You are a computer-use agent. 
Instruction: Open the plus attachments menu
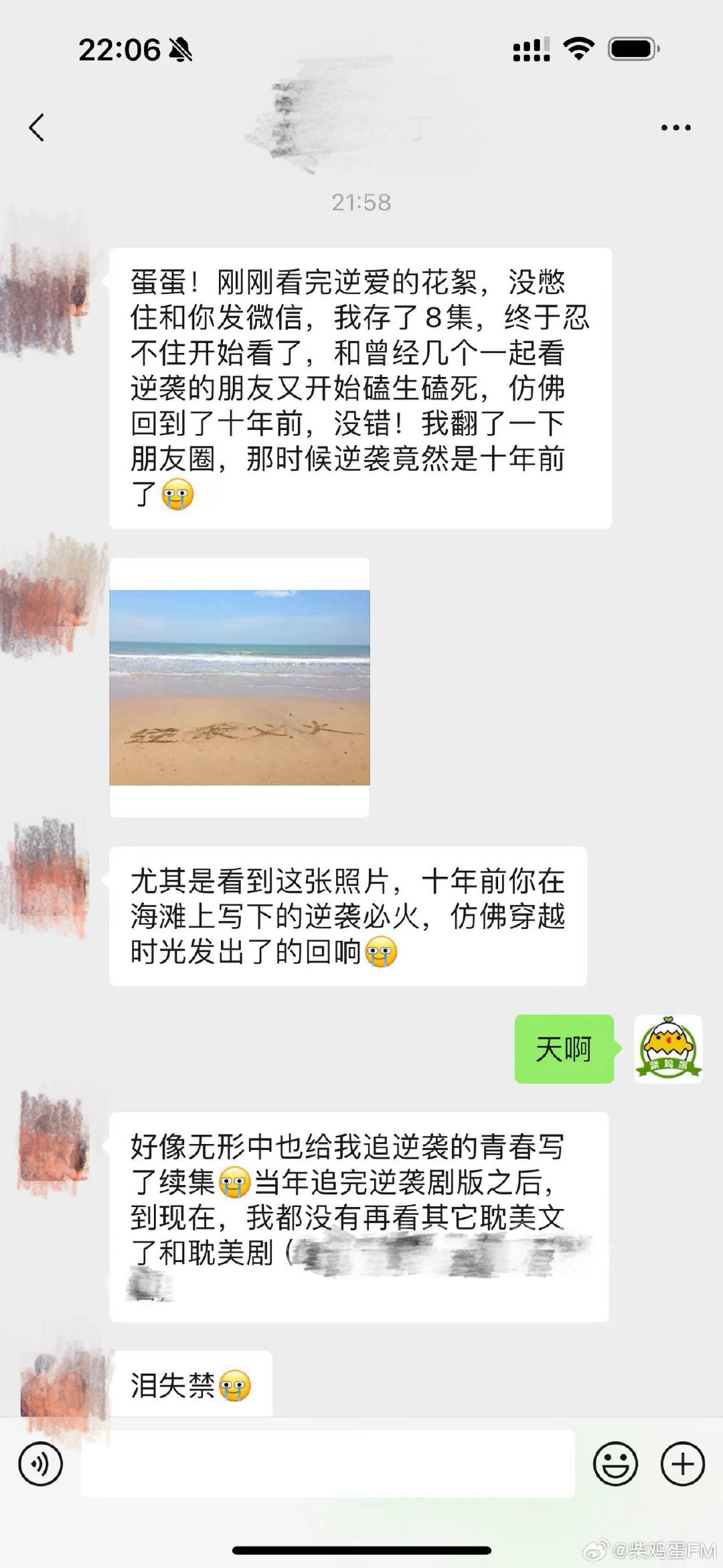683,1464
